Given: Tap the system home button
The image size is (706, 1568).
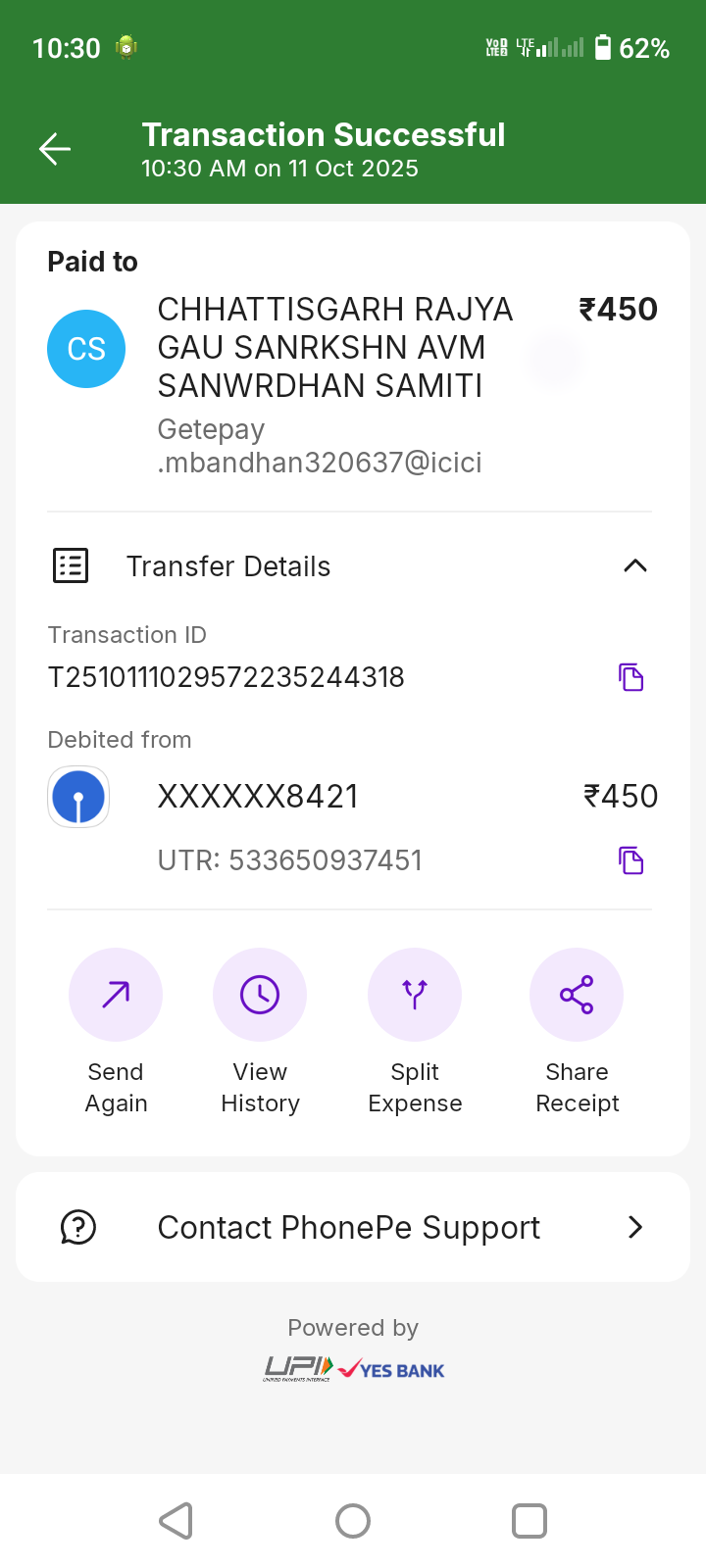Looking at the screenshot, I should [353, 1521].
